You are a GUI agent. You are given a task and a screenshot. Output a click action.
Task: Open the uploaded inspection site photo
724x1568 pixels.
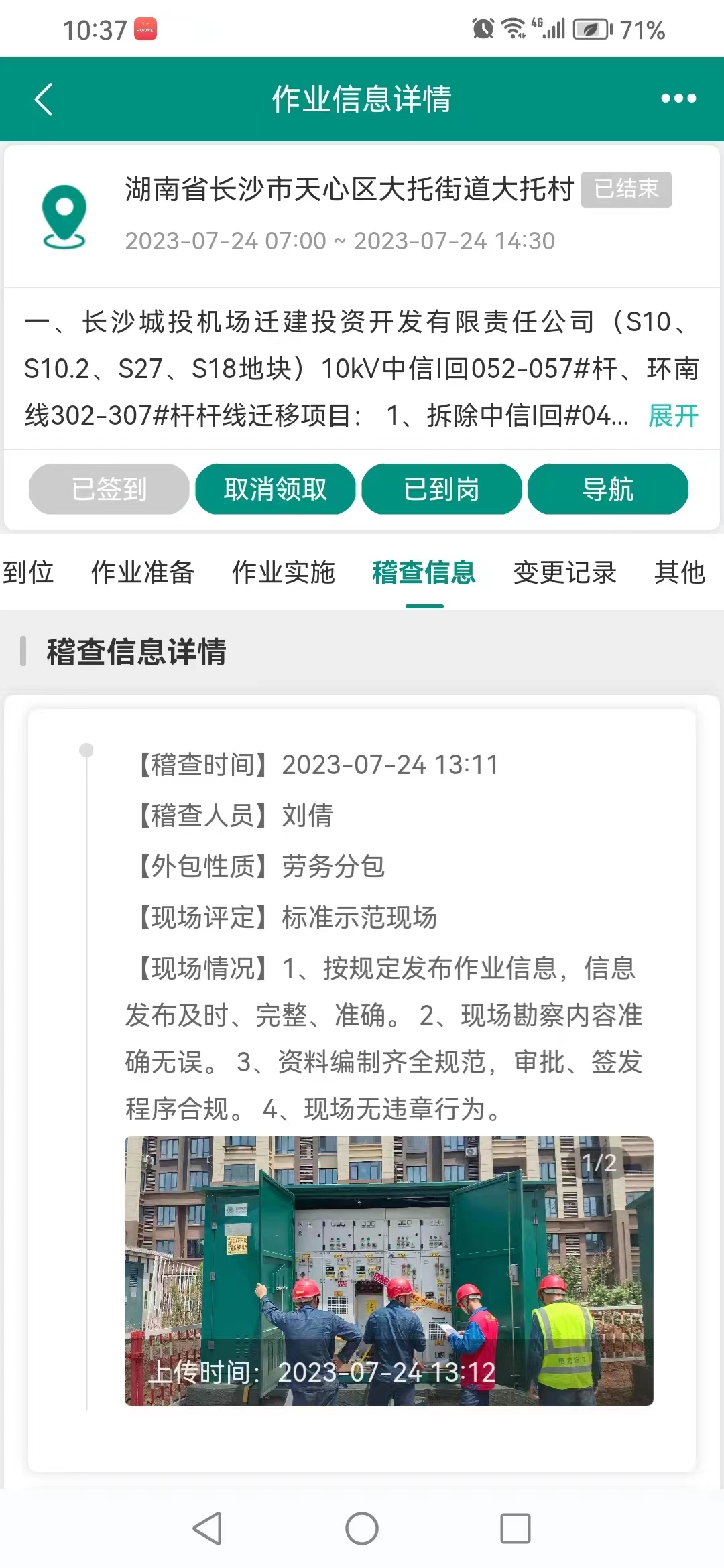tap(389, 1270)
